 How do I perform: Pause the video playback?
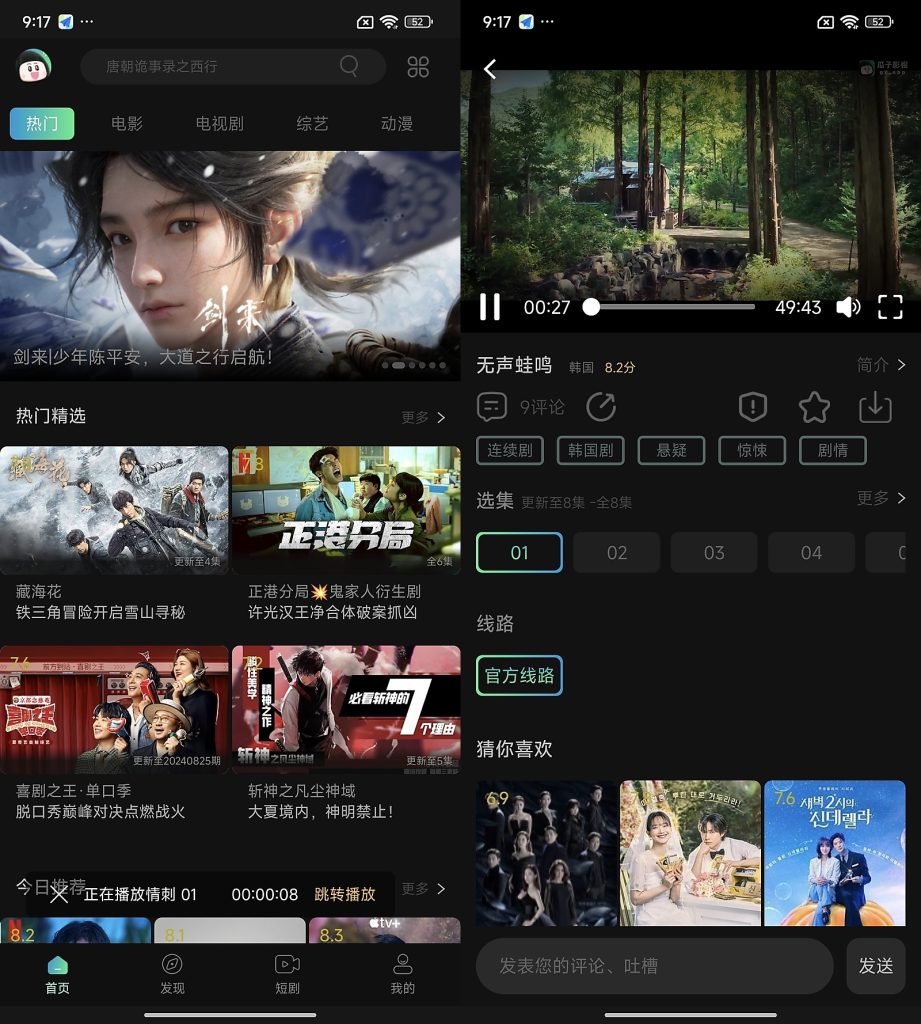(490, 307)
